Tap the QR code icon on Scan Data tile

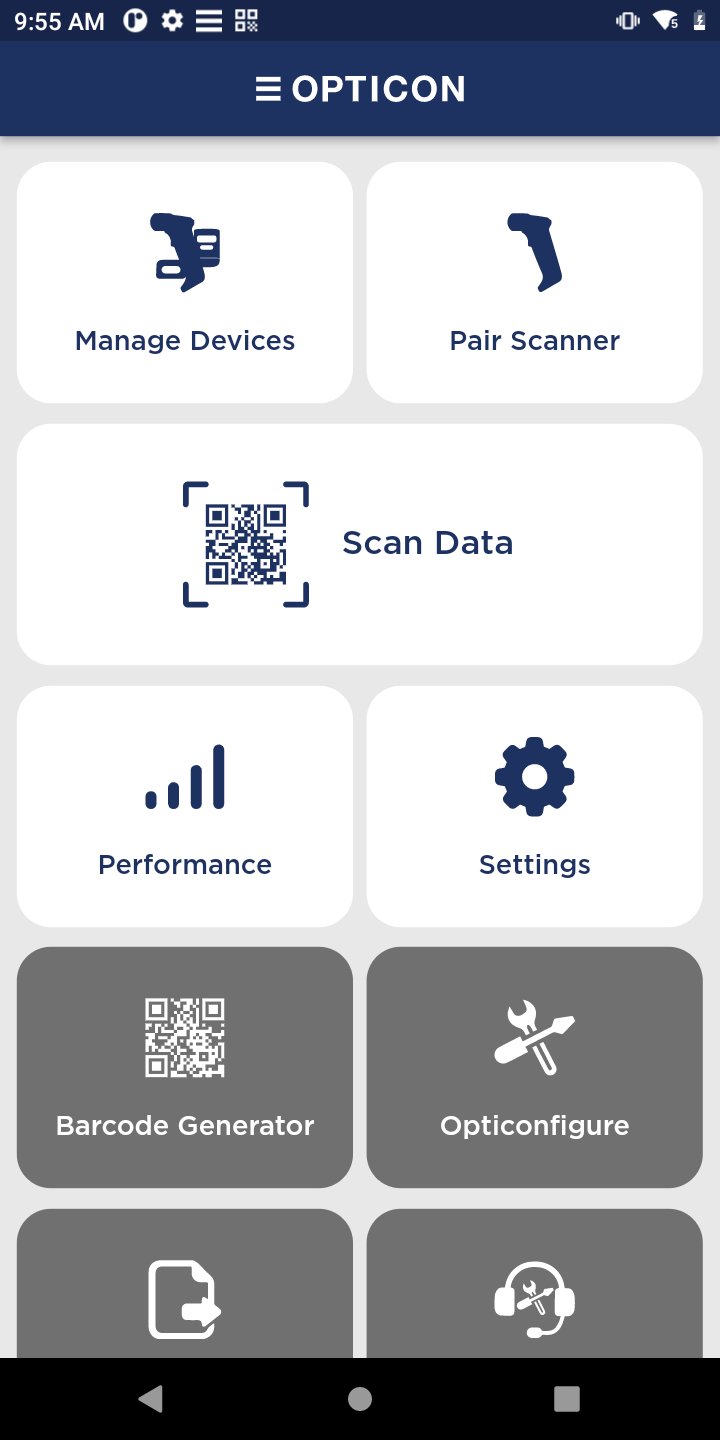tap(246, 544)
